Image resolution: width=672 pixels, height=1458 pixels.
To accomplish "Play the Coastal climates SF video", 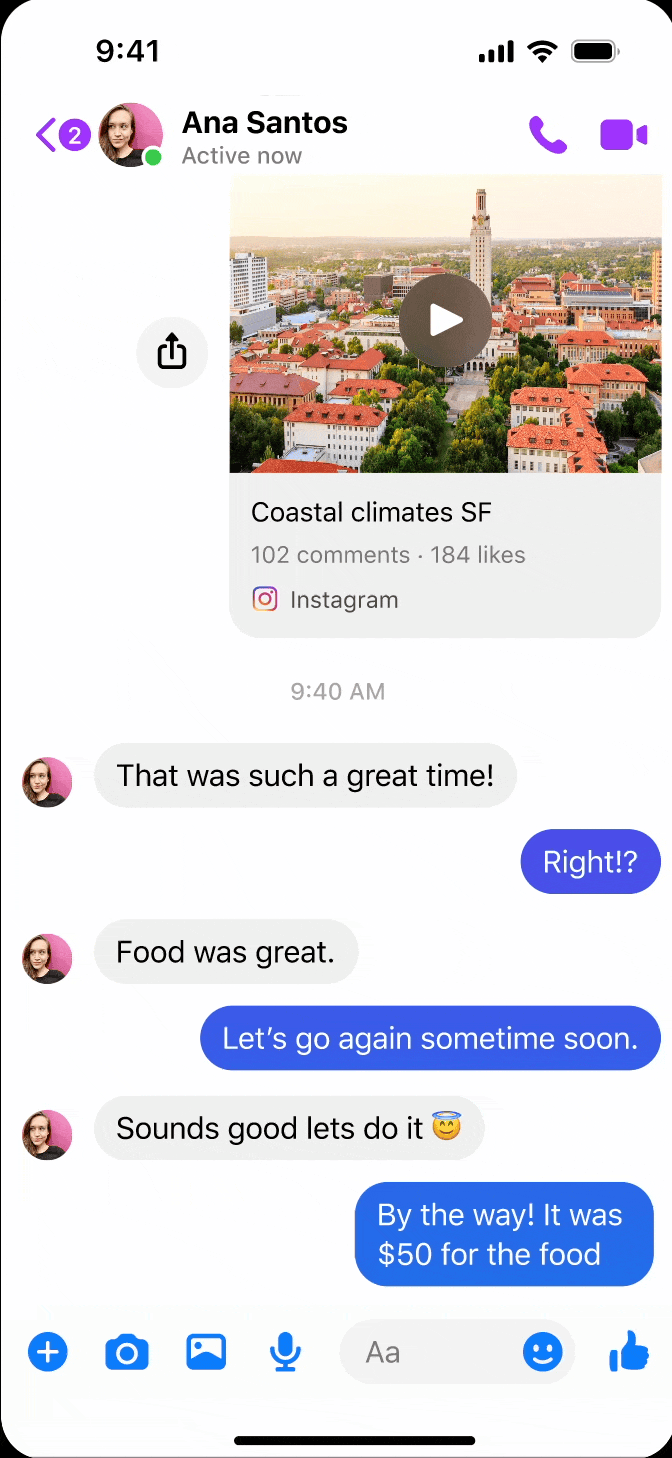I will point(445,321).
